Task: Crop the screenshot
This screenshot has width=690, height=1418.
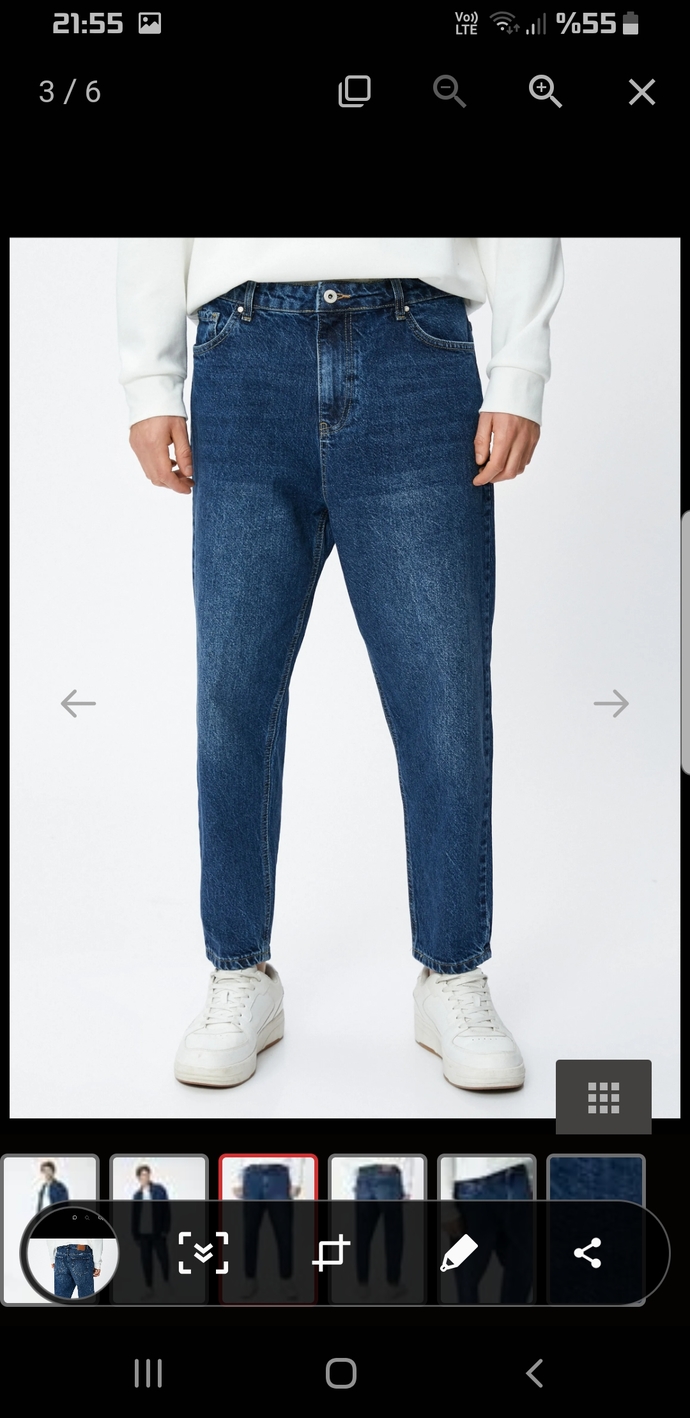Action: pos(331,1253)
